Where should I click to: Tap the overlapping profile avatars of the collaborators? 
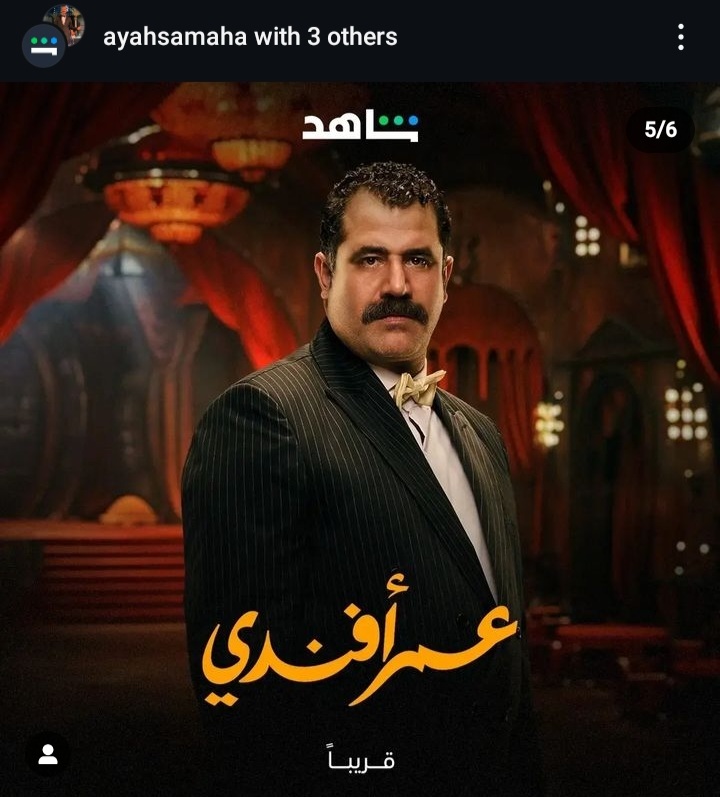52,36
